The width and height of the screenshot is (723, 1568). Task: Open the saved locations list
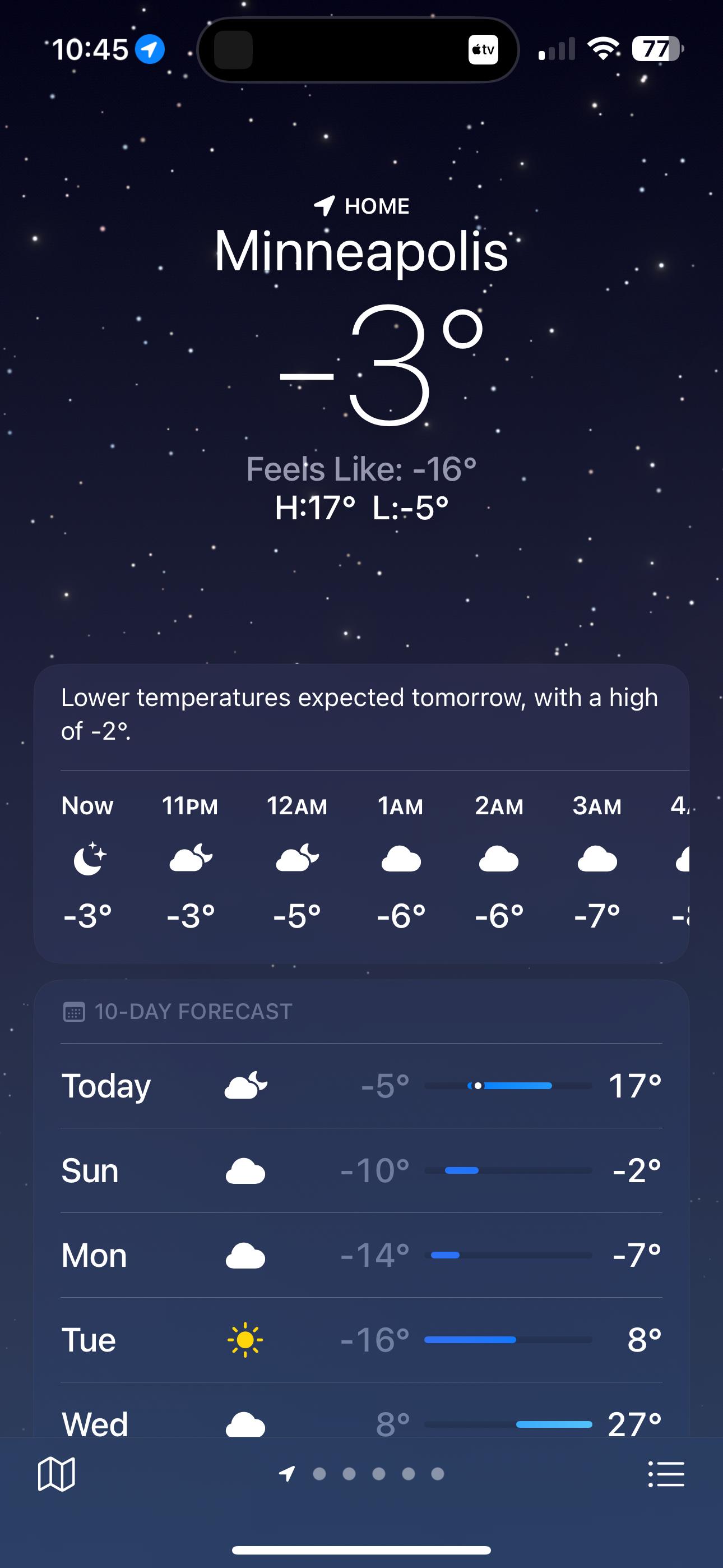coord(666,1474)
